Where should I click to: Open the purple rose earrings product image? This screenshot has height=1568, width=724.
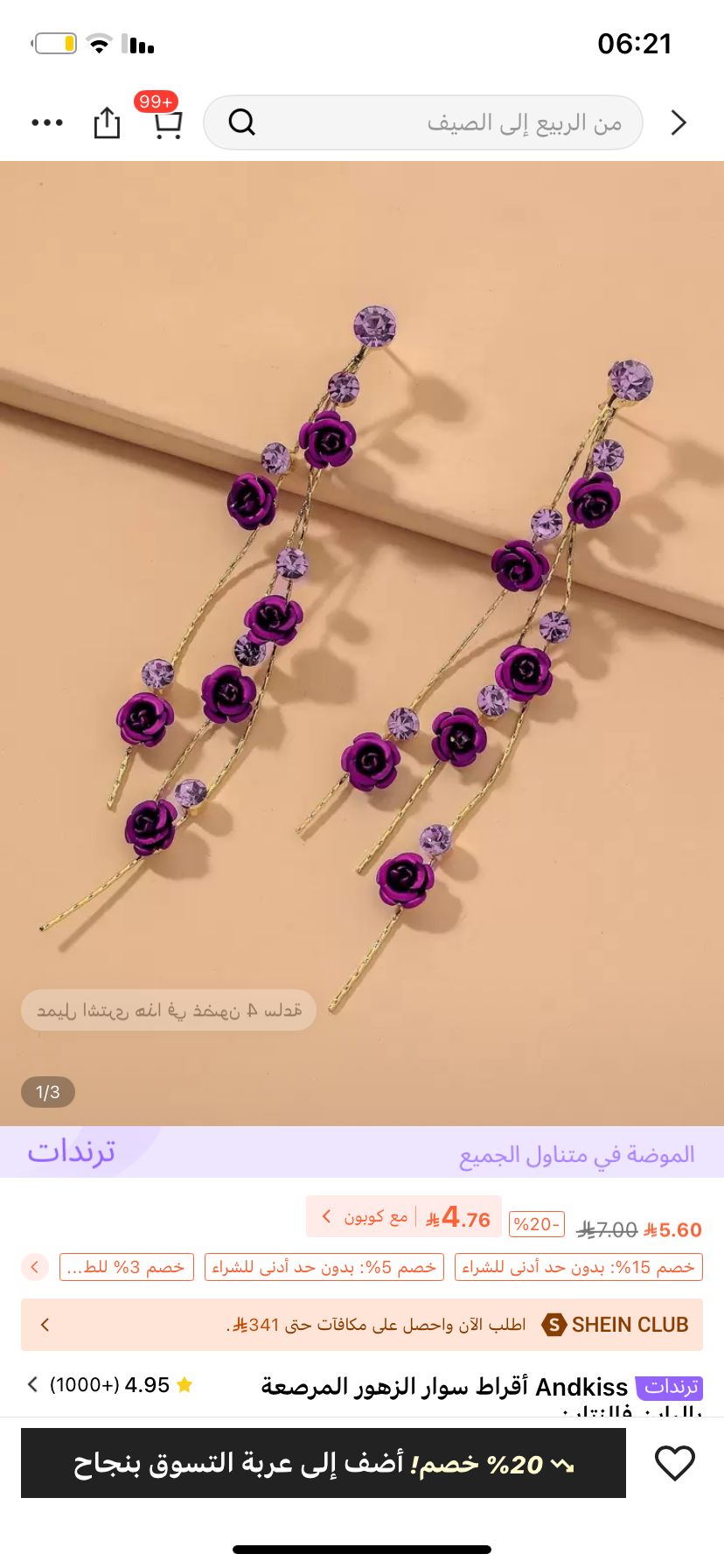(362, 612)
